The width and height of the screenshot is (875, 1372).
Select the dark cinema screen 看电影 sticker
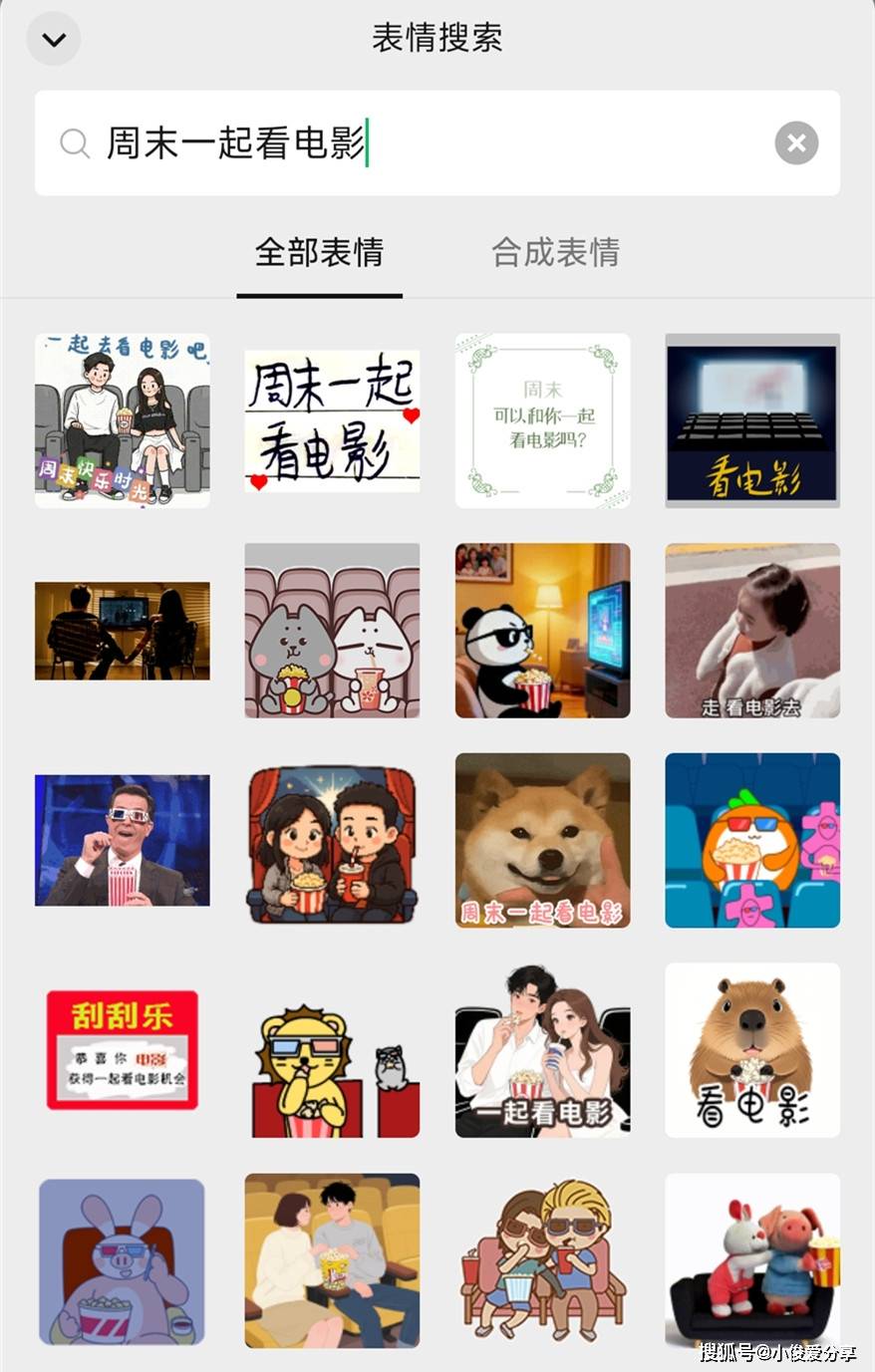coord(752,420)
